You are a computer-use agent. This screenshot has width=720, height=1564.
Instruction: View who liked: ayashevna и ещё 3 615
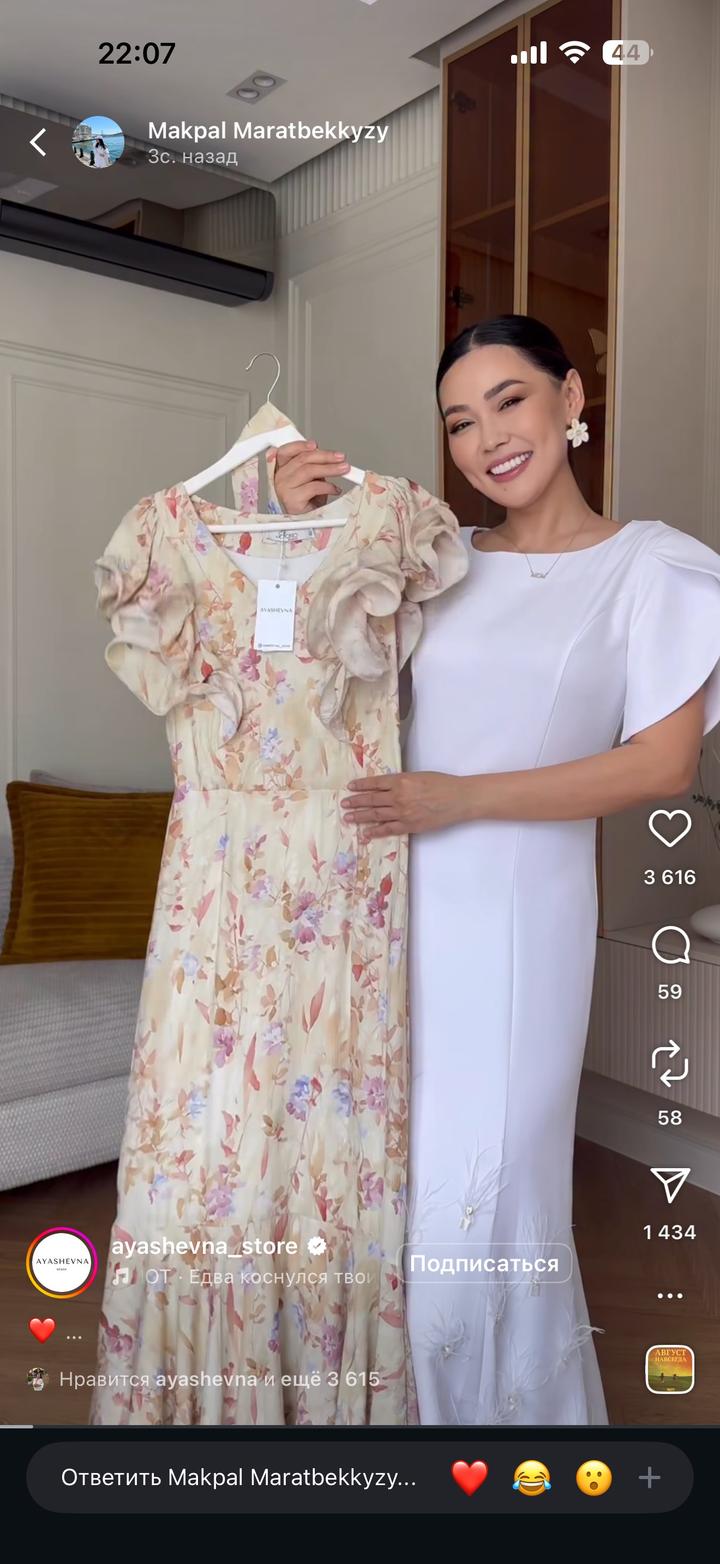218,1380
